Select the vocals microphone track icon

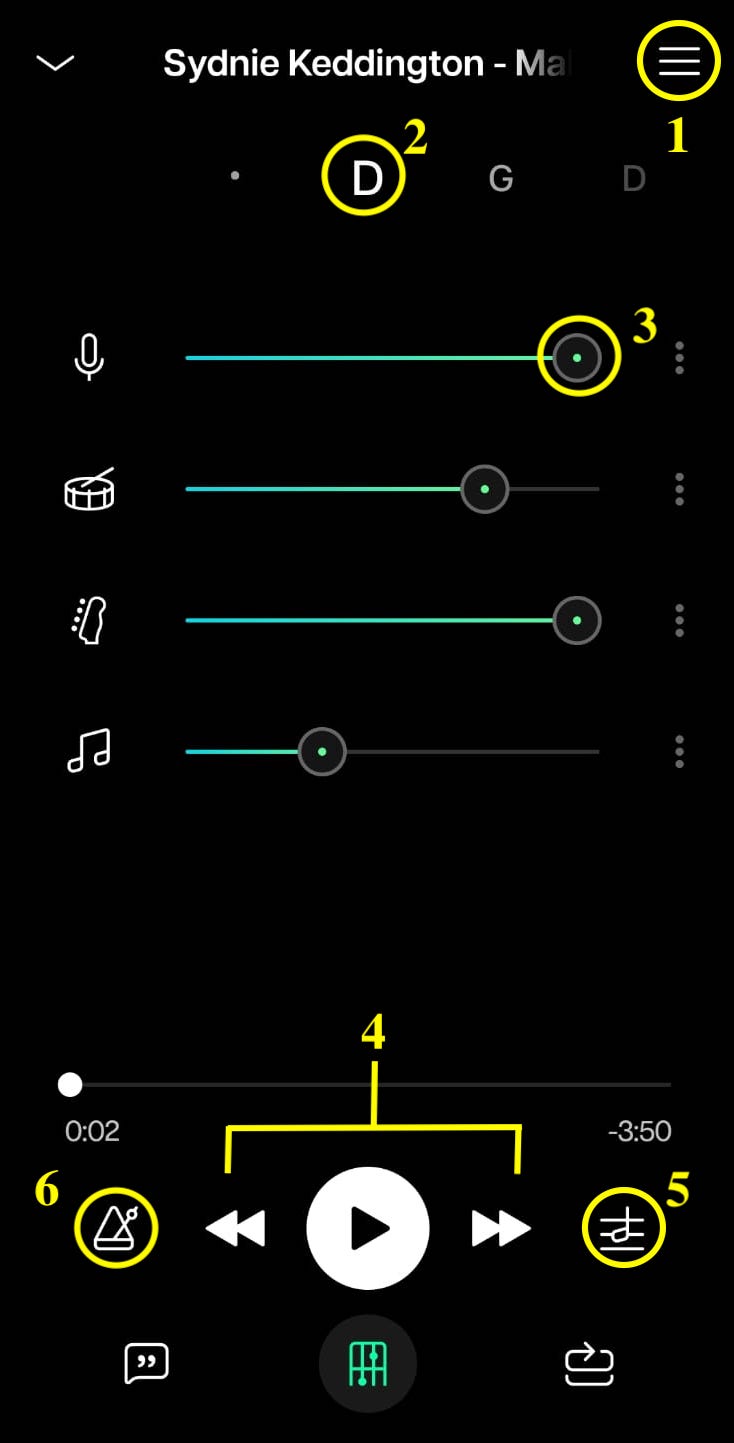[88, 357]
